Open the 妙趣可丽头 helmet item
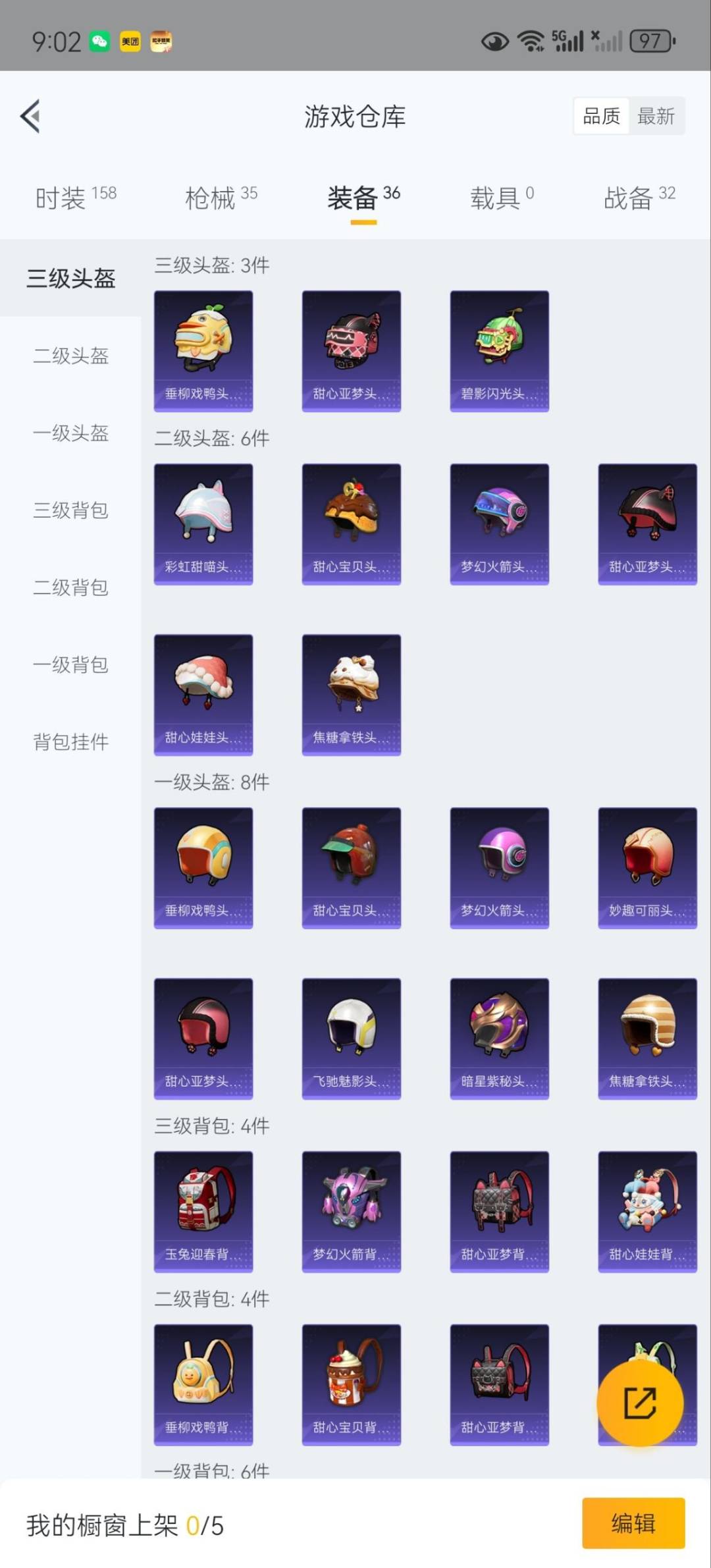This screenshot has width=711, height=1568. [x=647, y=867]
